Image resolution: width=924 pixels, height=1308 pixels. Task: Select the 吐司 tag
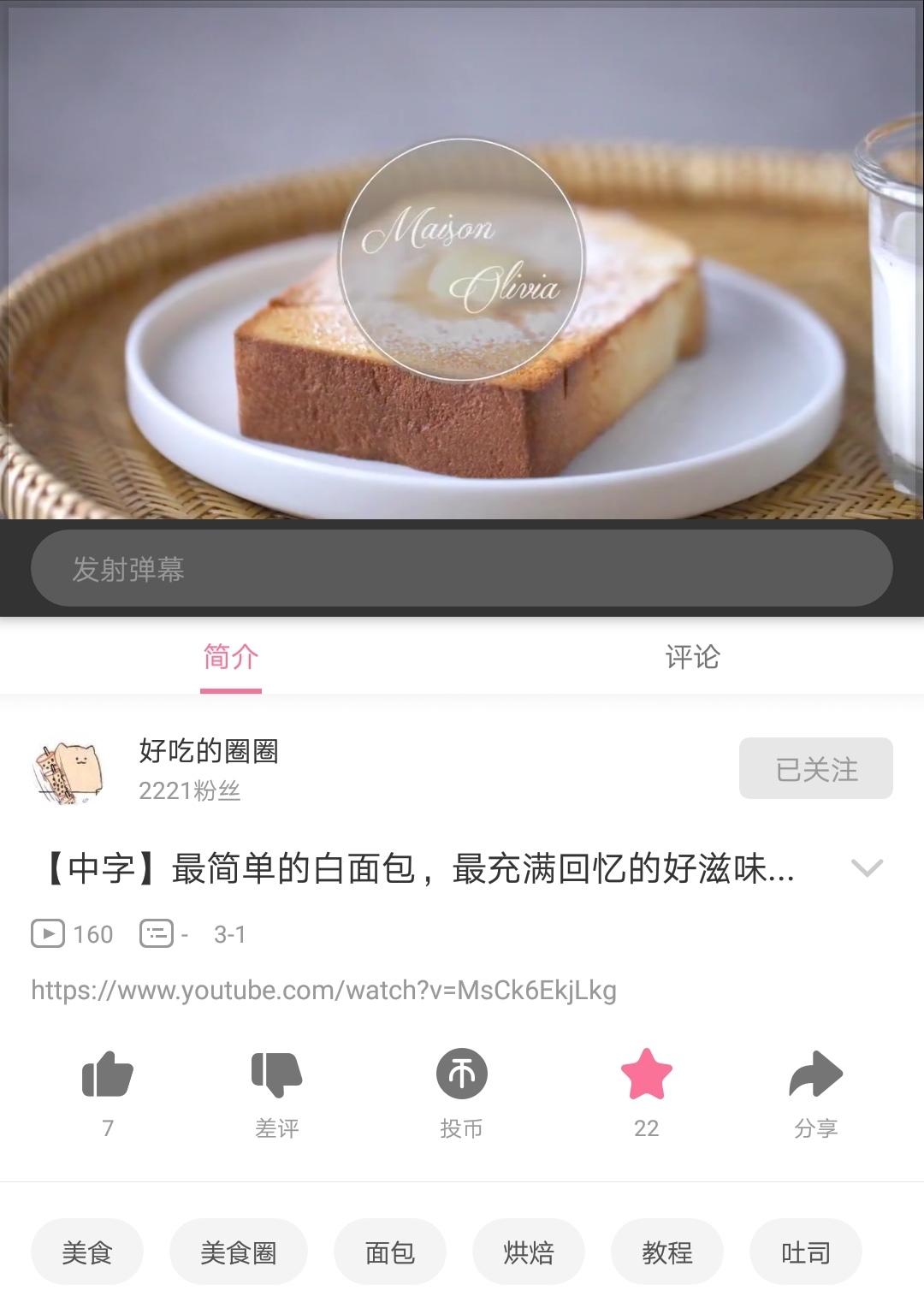click(806, 1252)
